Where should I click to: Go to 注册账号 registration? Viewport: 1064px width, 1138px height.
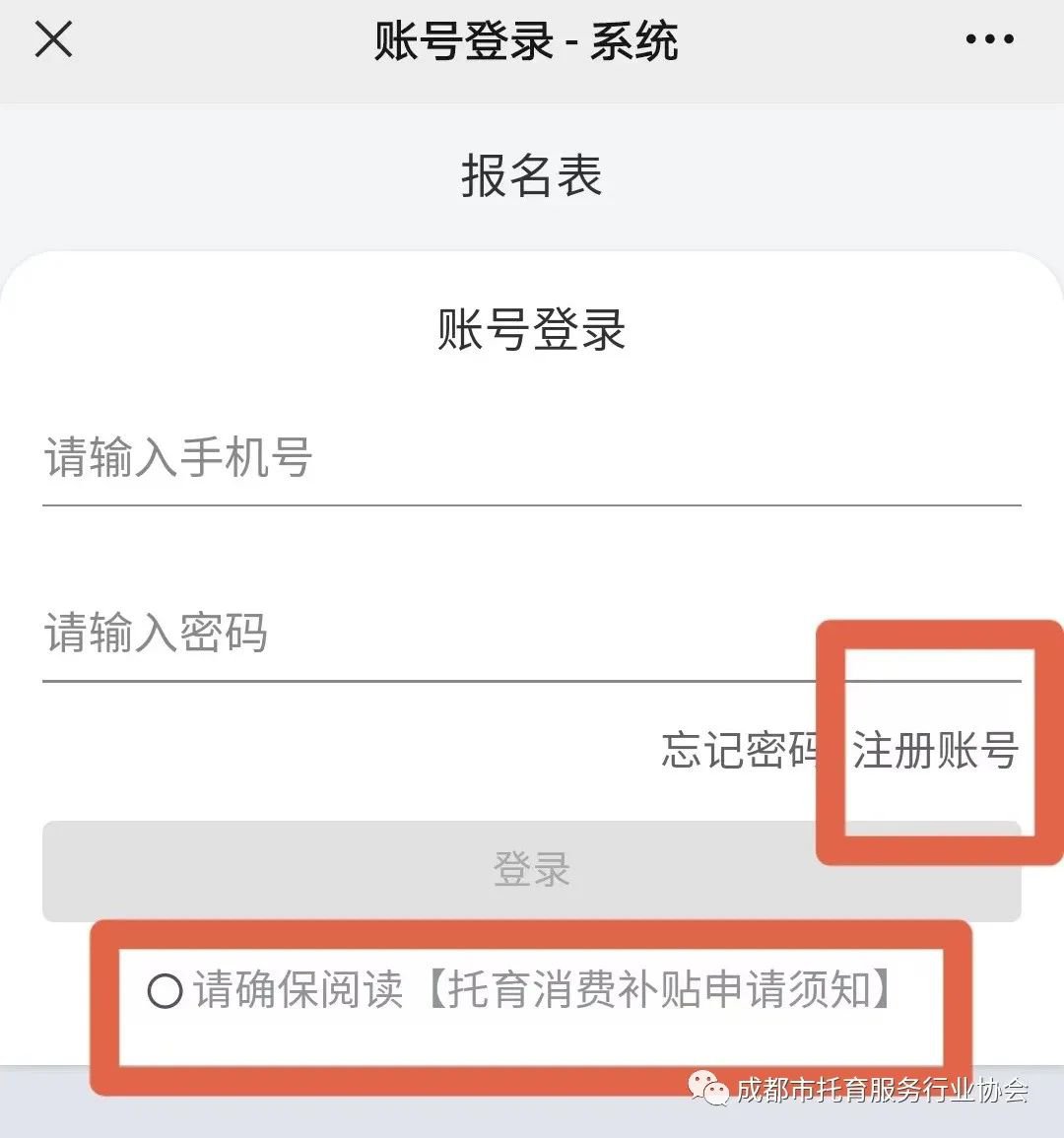click(x=934, y=750)
